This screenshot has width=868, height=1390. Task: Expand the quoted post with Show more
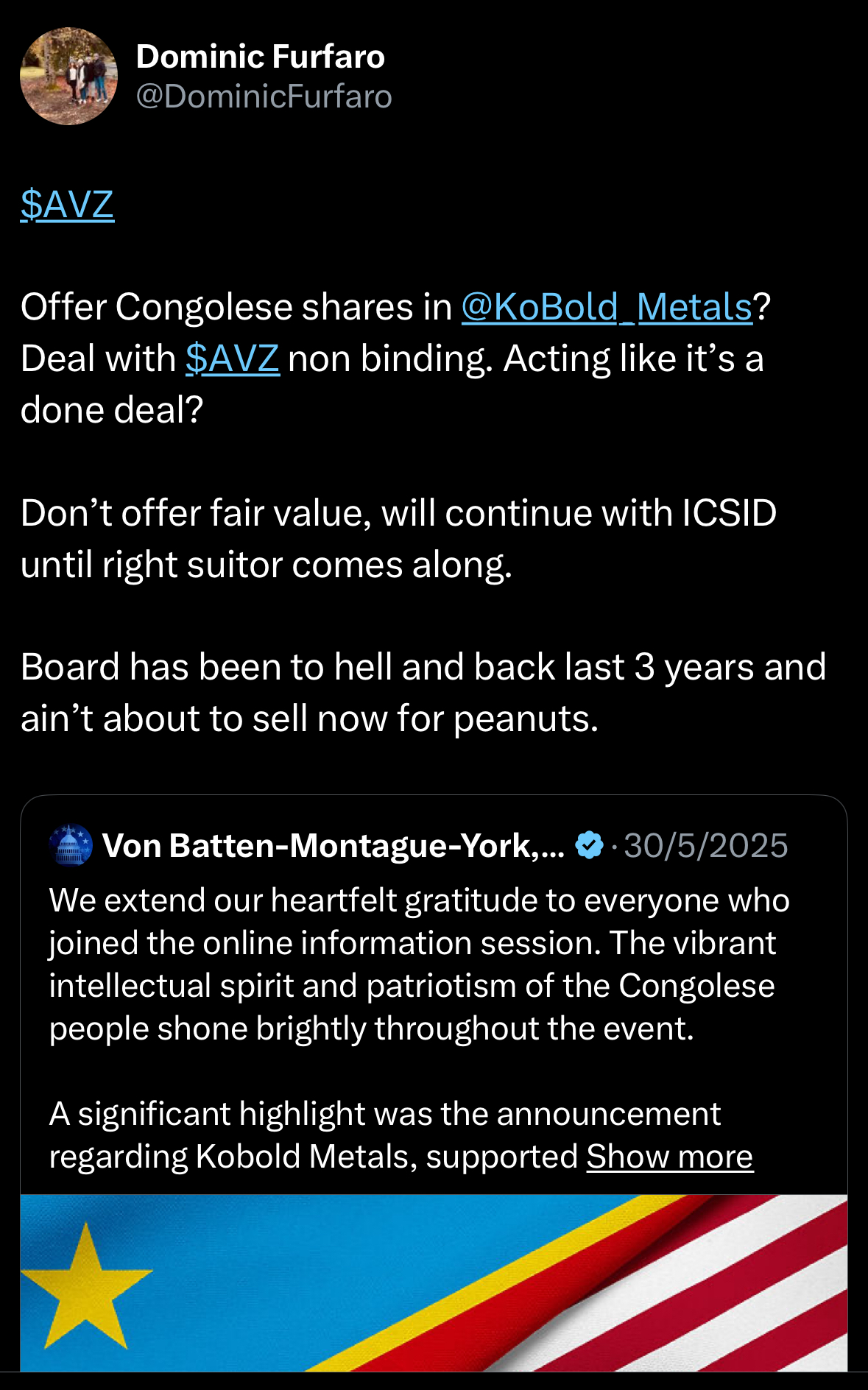pyautogui.click(x=669, y=1157)
